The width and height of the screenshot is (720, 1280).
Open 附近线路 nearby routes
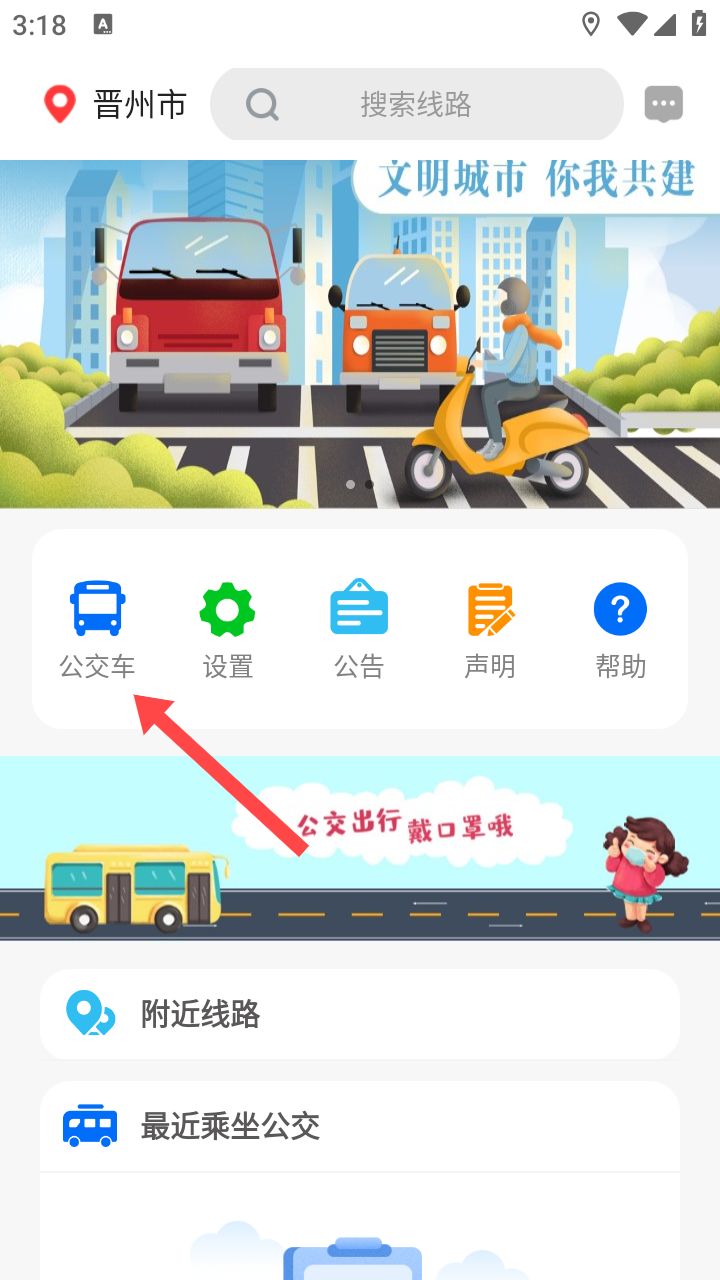coord(360,1014)
